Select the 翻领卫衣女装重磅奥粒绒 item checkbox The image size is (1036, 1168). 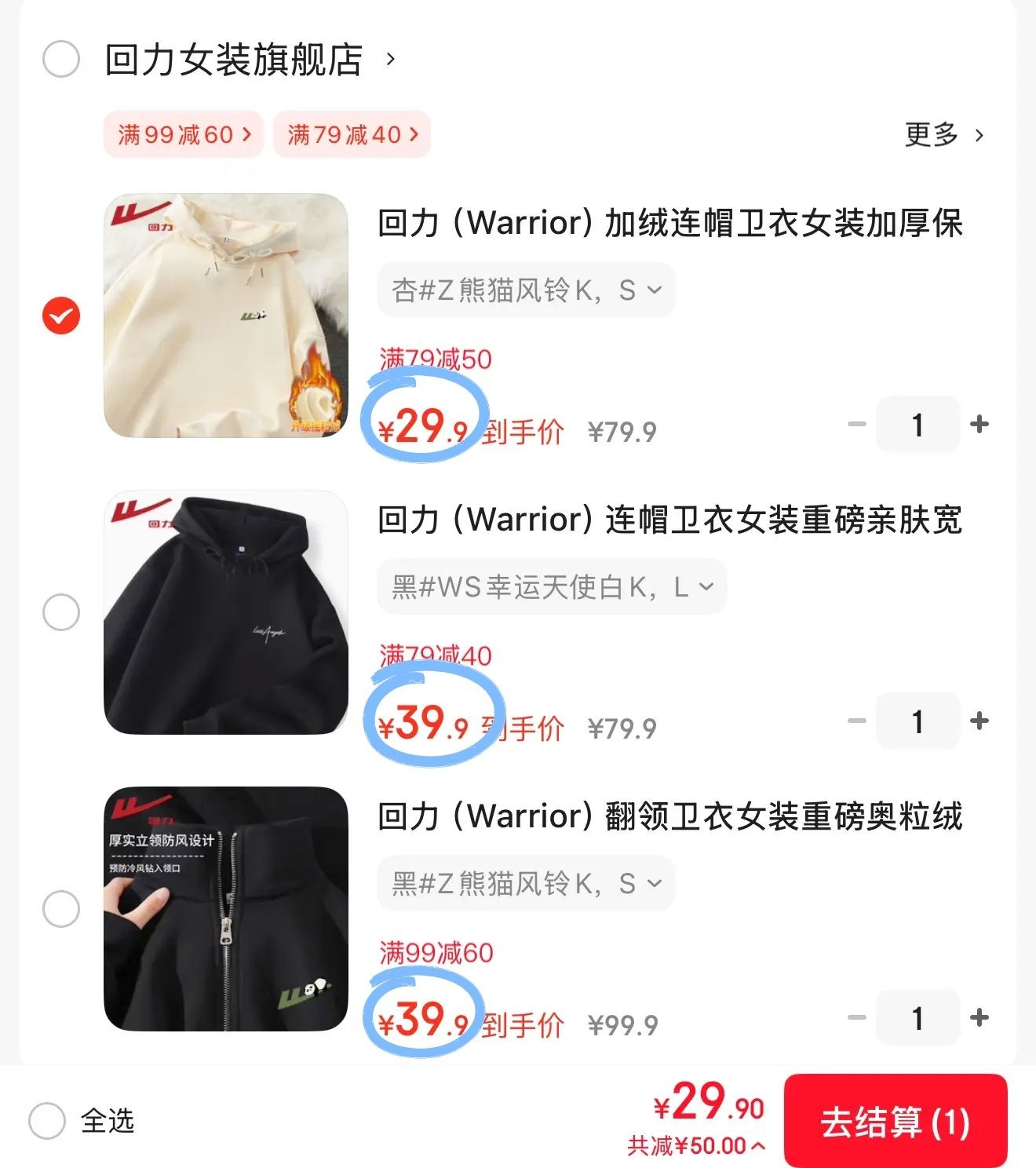pyautogui.click(x=61, y=909)
